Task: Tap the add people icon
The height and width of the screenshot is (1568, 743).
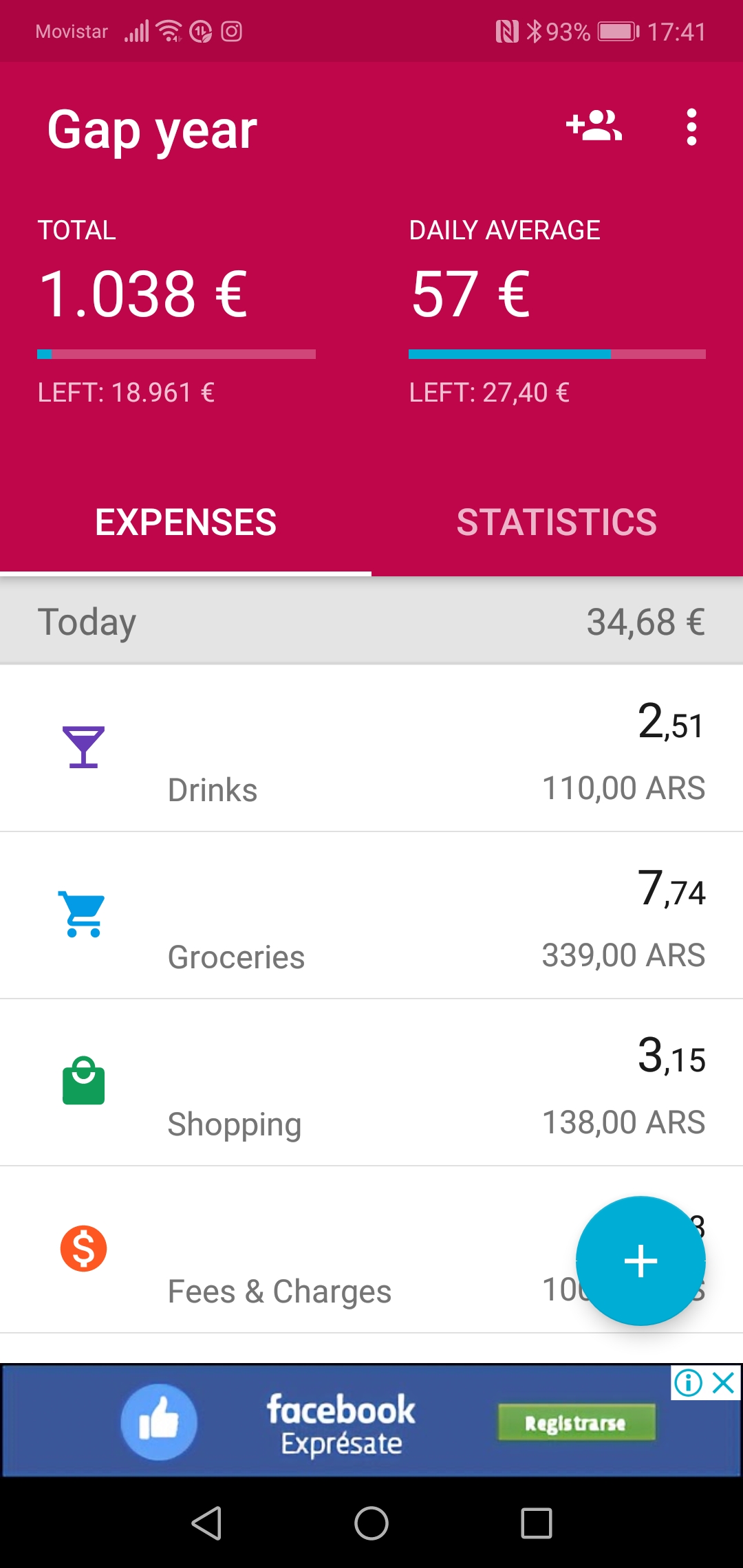Action: pos(594,127)
